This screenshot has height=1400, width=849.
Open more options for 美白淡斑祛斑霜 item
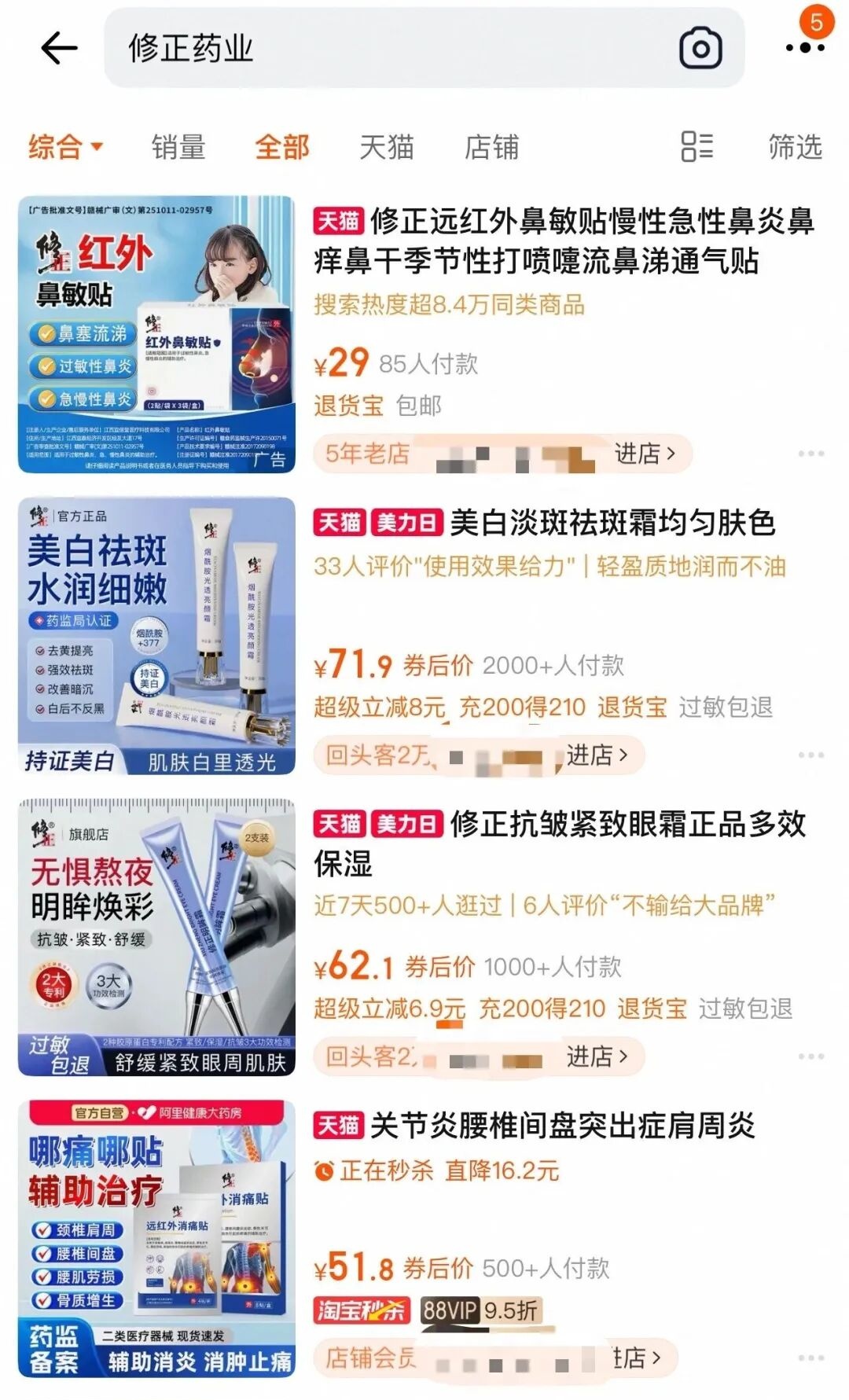tap(810, 755)
